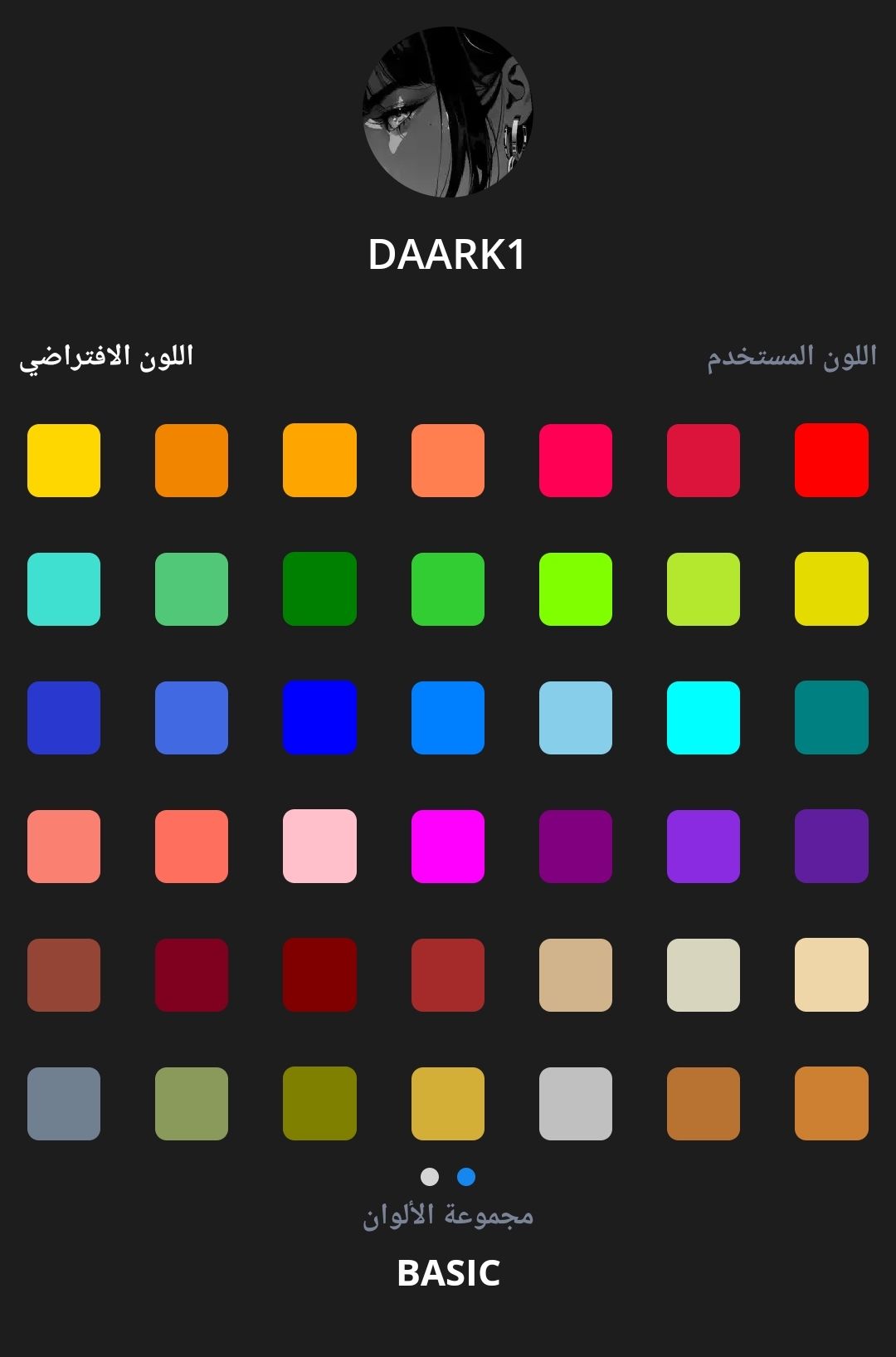Select the اللون الافتراضي tab

point(106,357)
